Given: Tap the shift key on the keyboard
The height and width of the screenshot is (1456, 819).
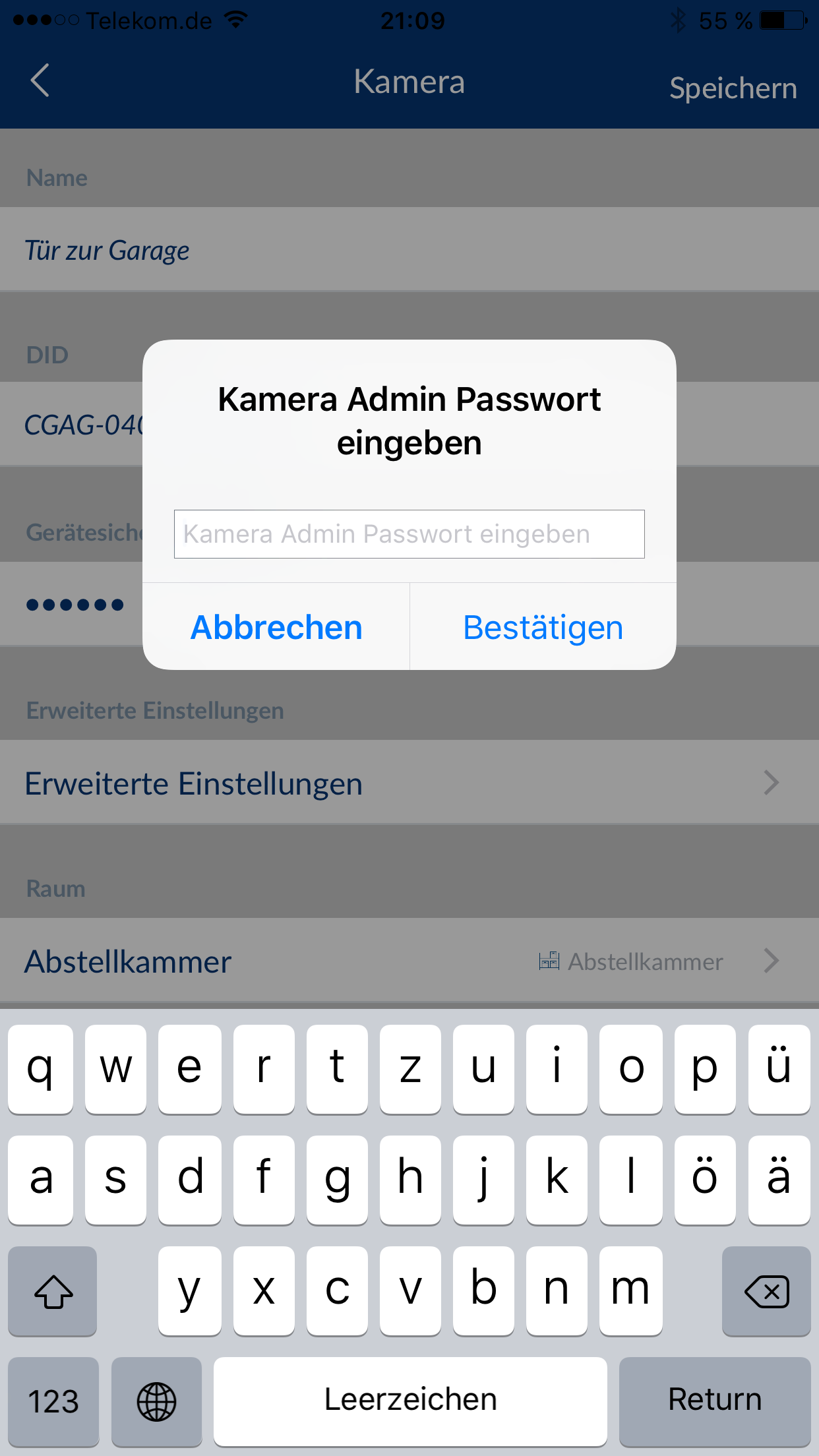Looking at the screenshot, I should [x=53, y=1290].
